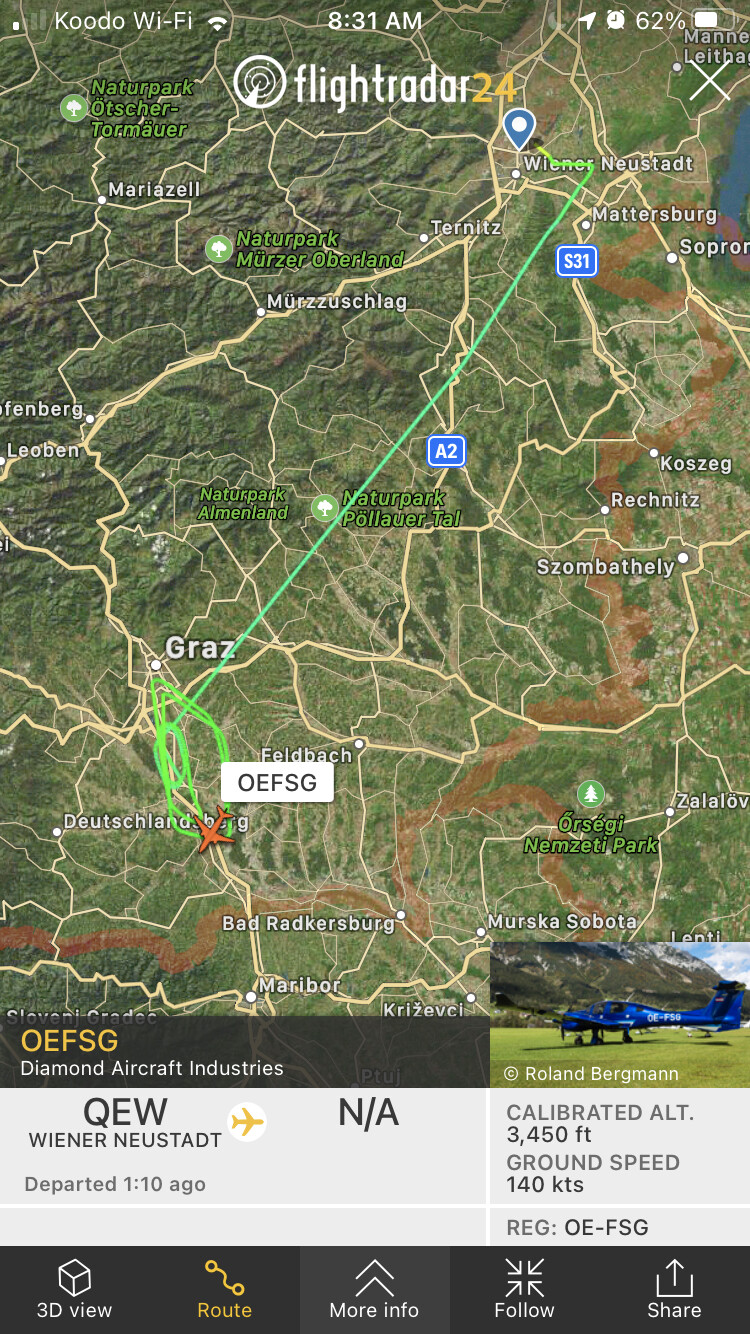Screen dimensions: 750x1334
Task: Open the 3D view
Action: [75, 1289]
